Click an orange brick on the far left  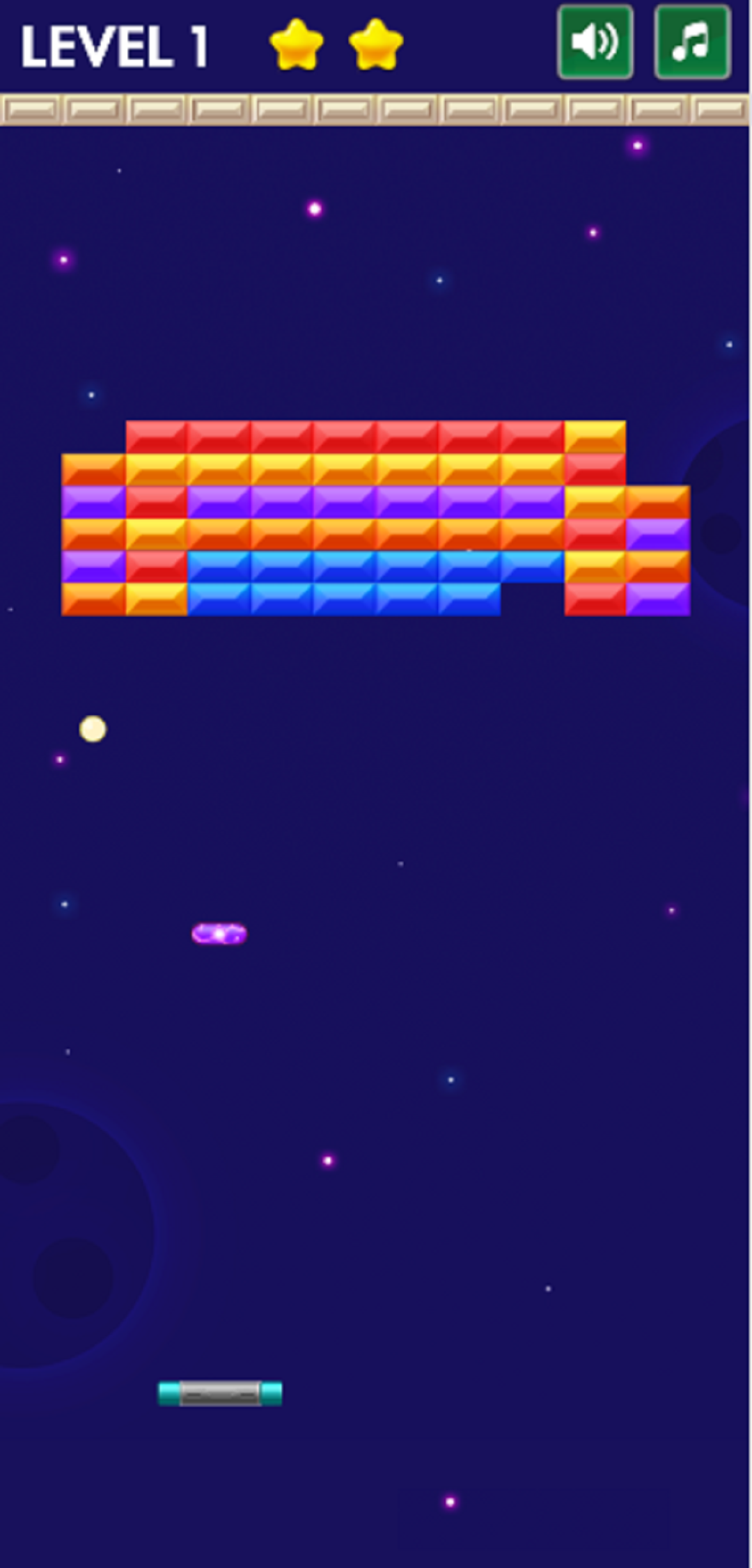pos(92,469)
